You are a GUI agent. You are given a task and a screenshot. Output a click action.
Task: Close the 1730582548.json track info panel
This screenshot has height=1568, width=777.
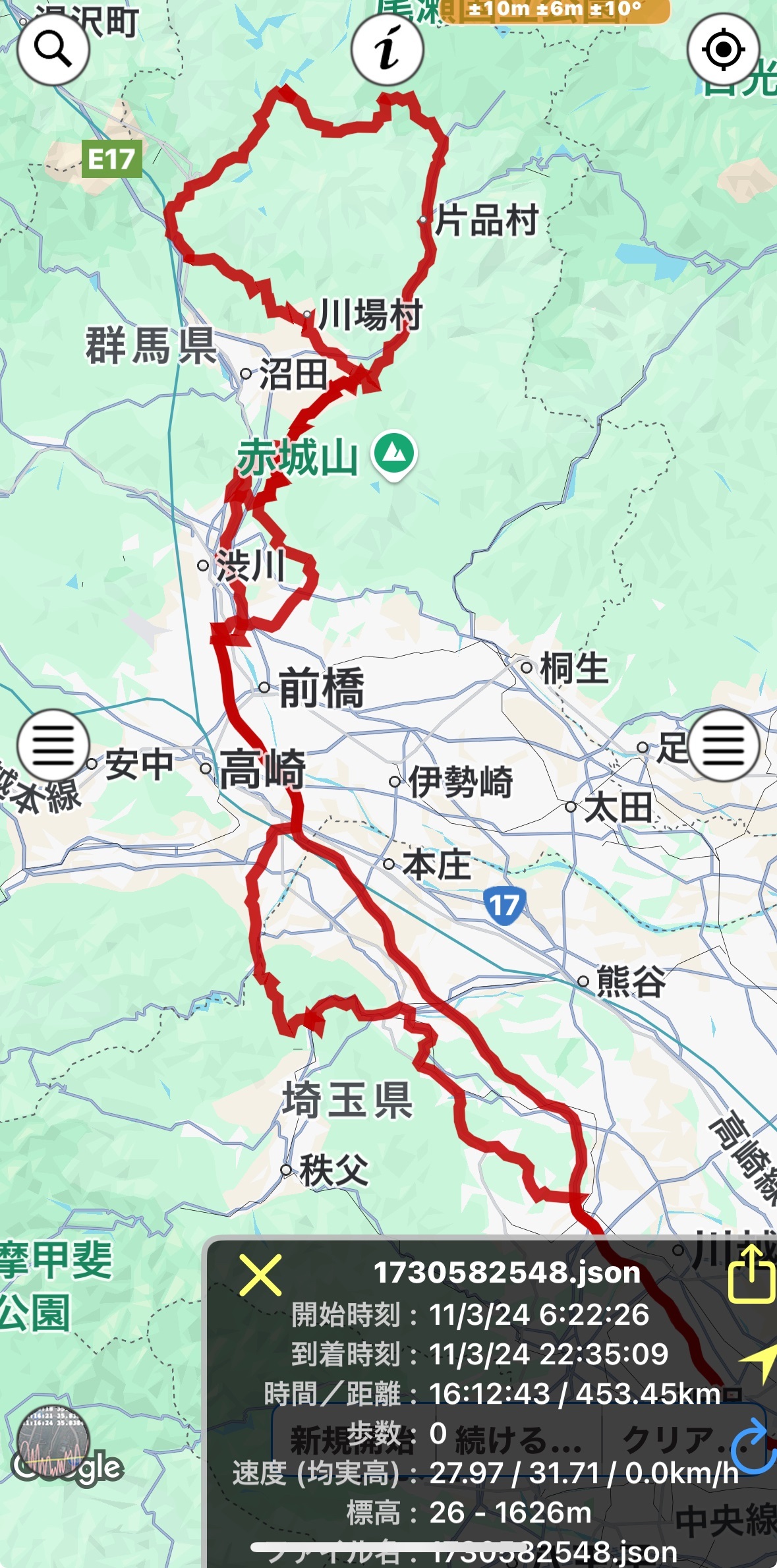(x=260, y=1275)
